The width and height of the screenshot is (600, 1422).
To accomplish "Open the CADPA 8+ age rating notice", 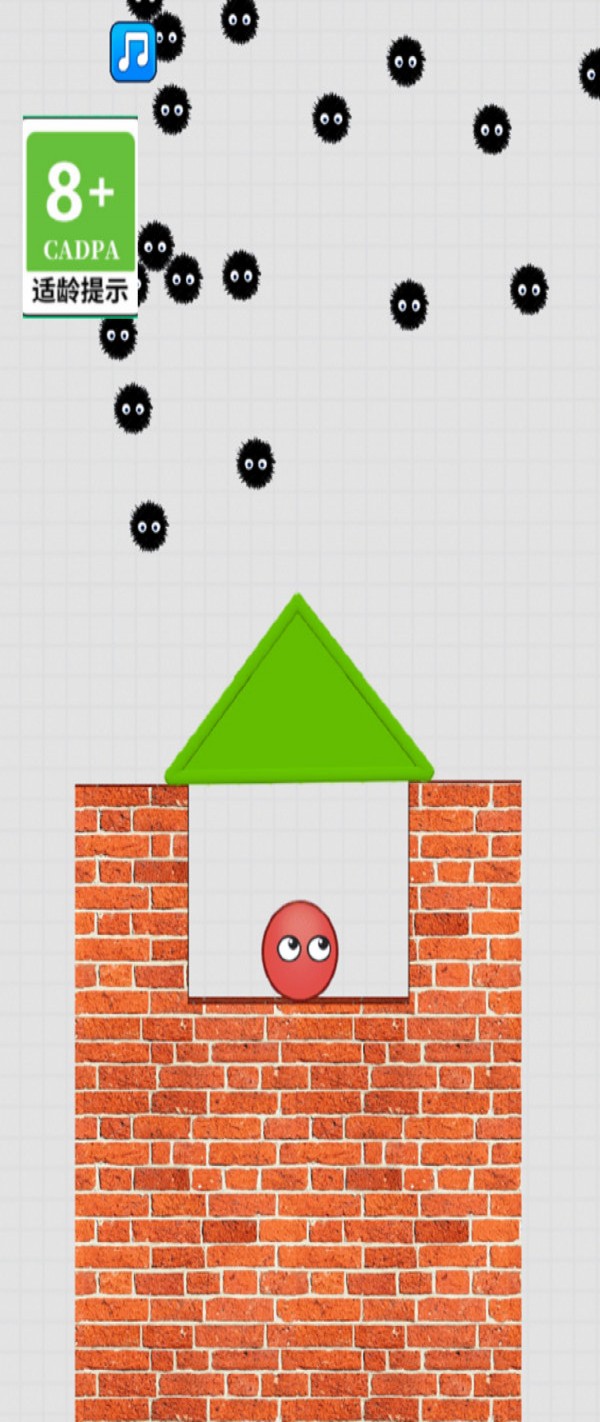I will point(80,216).
